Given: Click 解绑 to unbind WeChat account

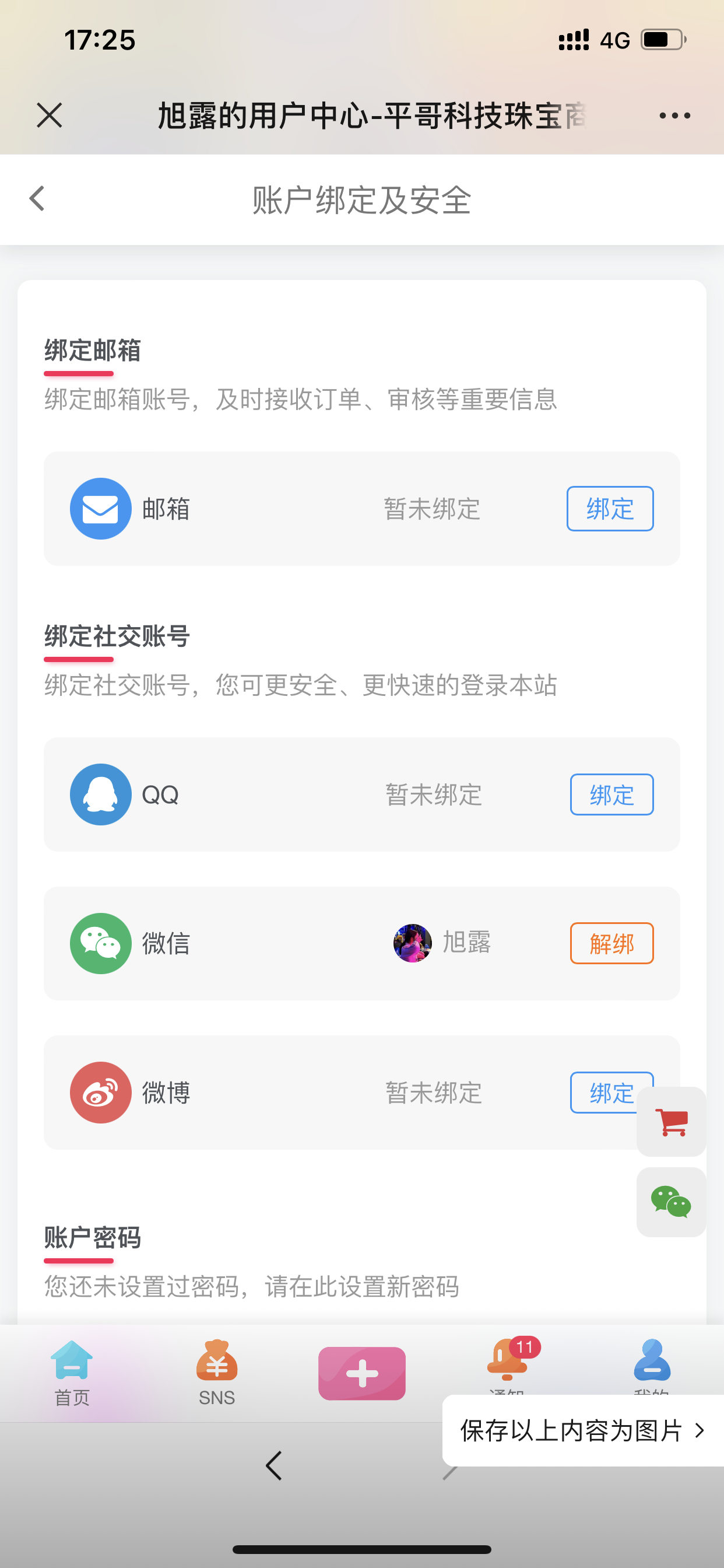Looking at the screenshot, I should [611, 943].
